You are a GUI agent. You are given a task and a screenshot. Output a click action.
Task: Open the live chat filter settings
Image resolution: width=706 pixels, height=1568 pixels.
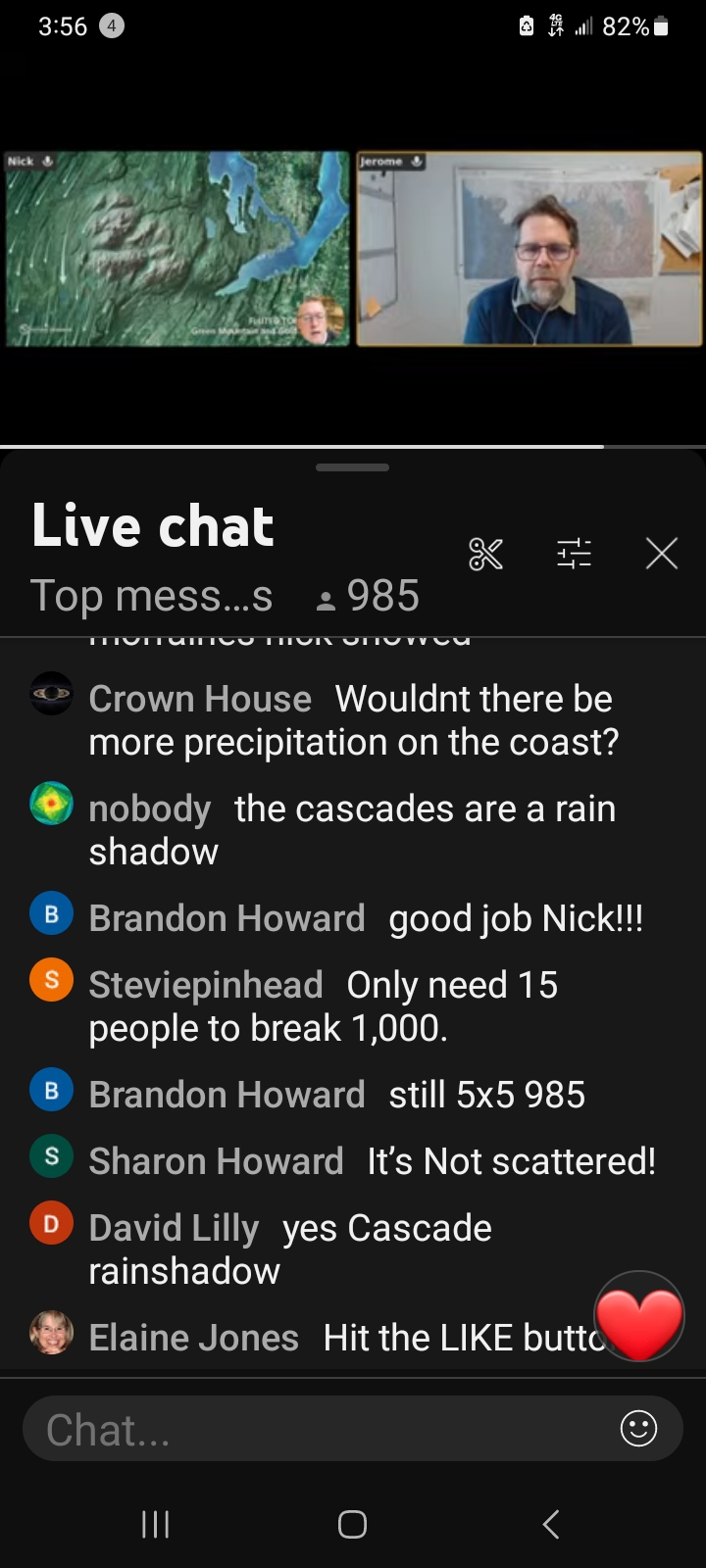click(574, 554)
